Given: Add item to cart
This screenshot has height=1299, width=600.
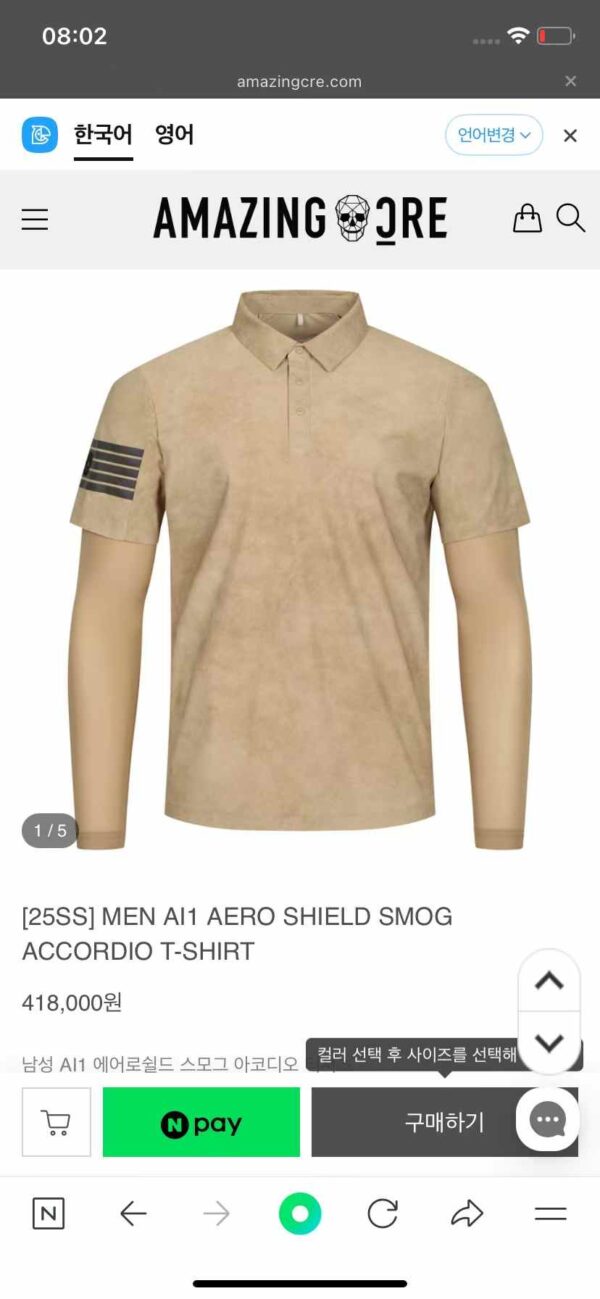Looking at the screenshot, I should [56, 1122].
